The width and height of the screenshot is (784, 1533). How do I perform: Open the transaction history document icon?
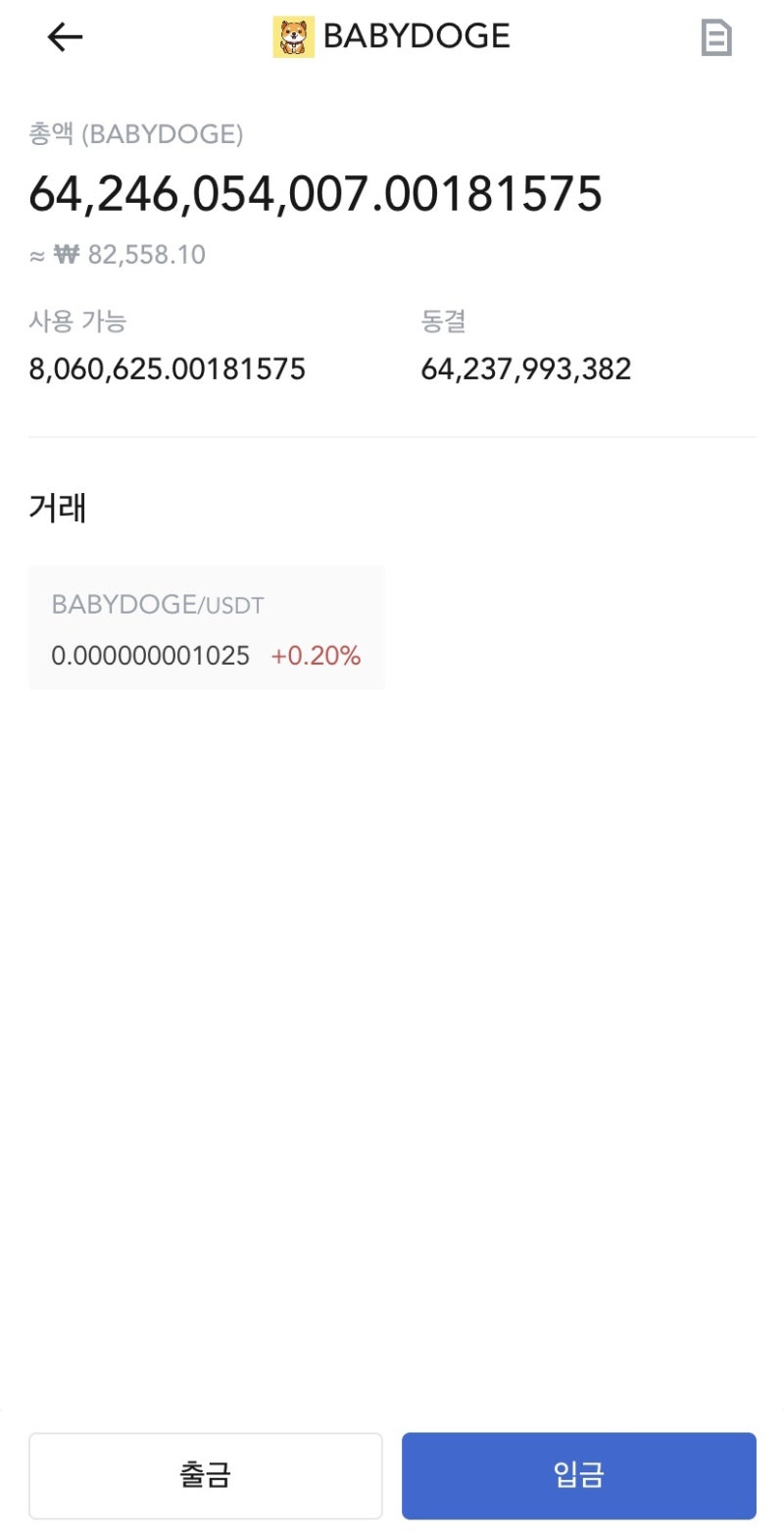[x=718, y=37]
